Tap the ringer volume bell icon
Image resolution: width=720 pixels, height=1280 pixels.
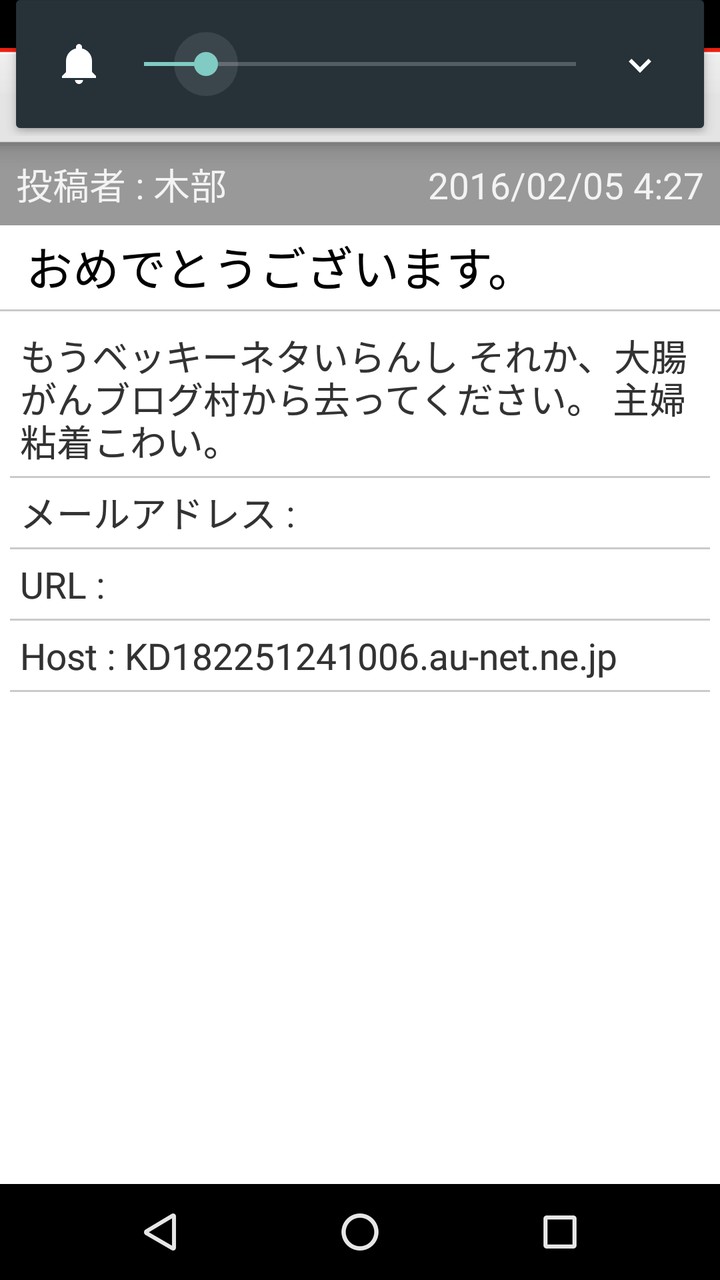(79, 65)
